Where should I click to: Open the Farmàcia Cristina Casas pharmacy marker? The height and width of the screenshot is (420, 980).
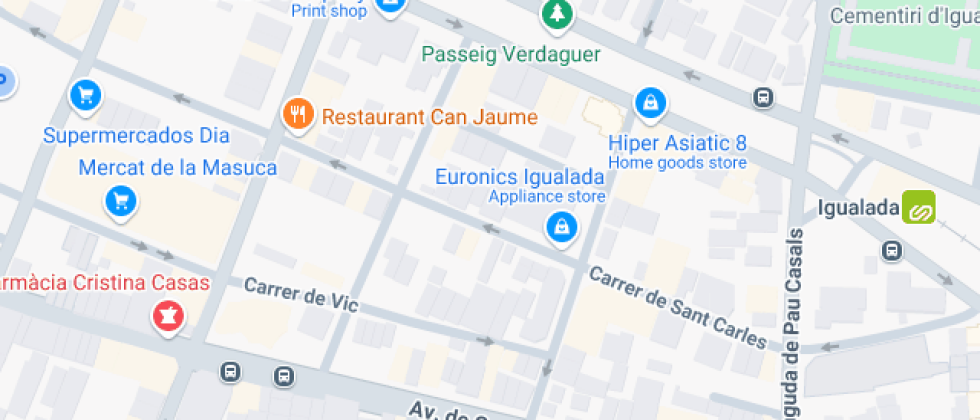(166, 317)
